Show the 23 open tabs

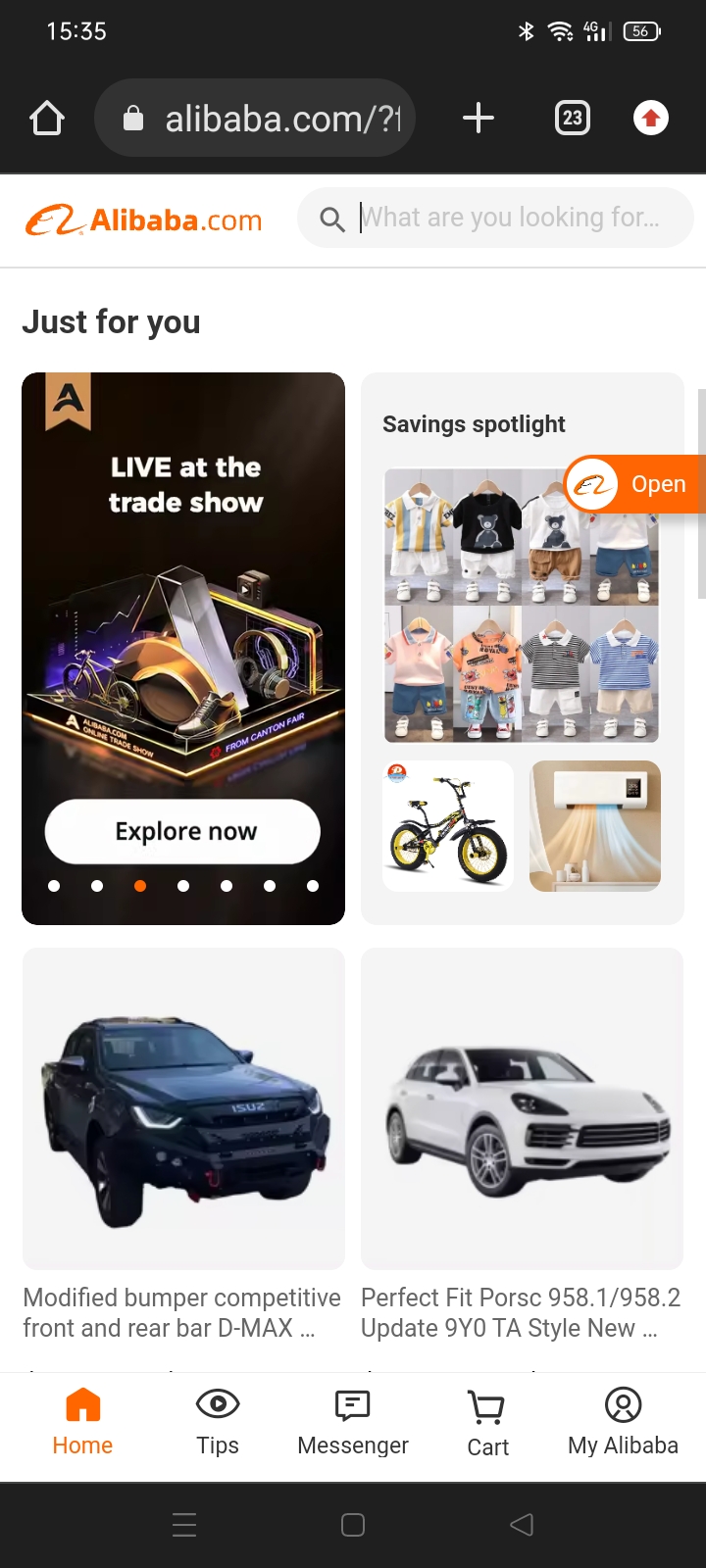click(573, 119)
